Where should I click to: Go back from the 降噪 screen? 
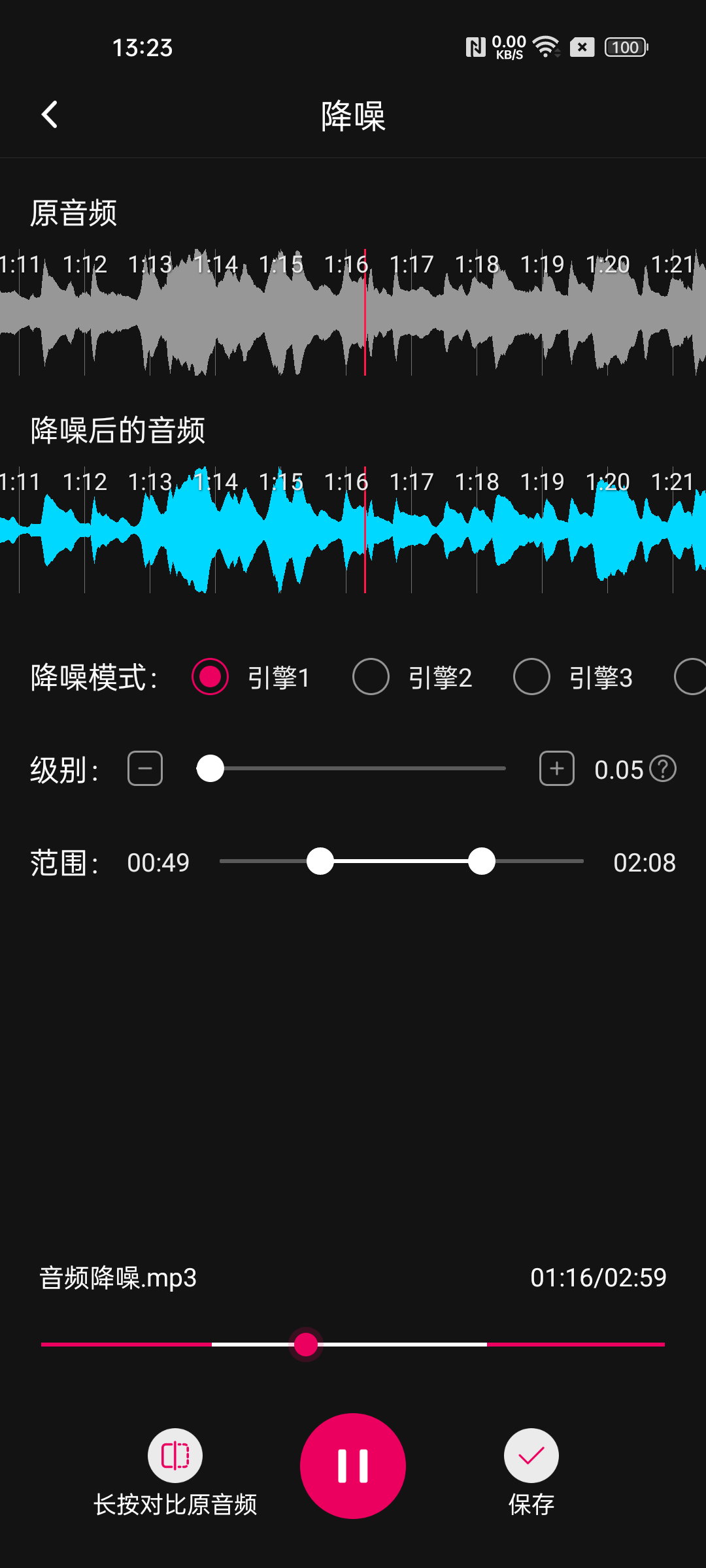(50, 115)
